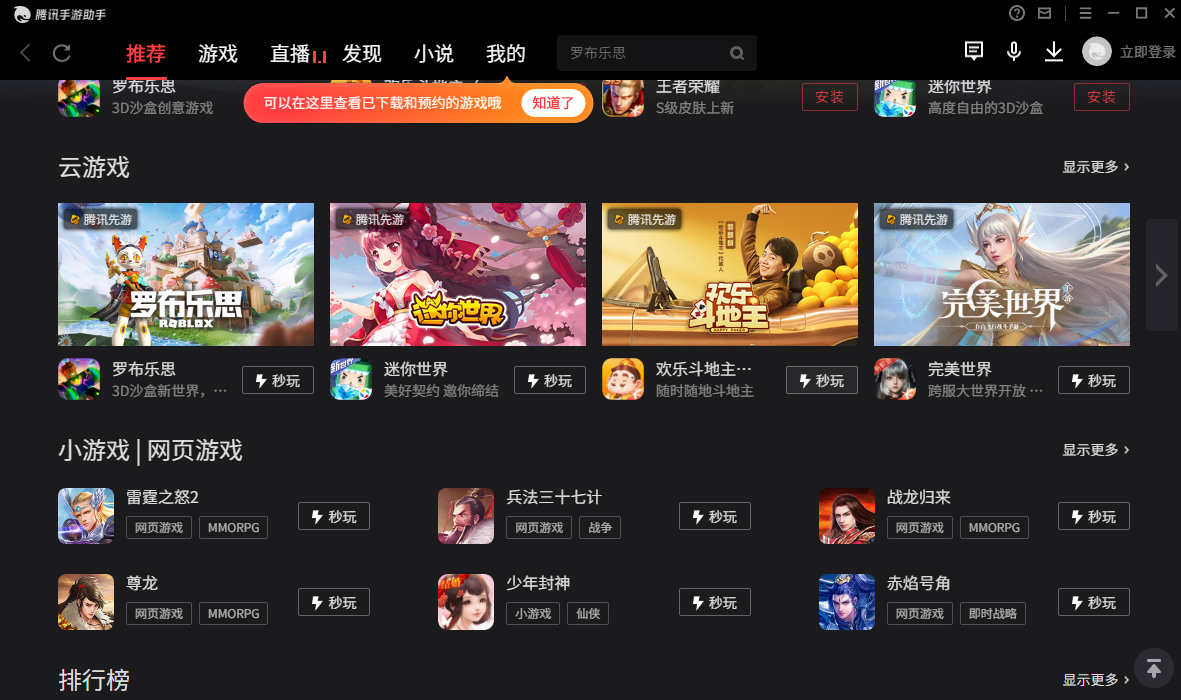1181x700 pixels.
Task: Install 王者荣耀
Action: (830, 97)
